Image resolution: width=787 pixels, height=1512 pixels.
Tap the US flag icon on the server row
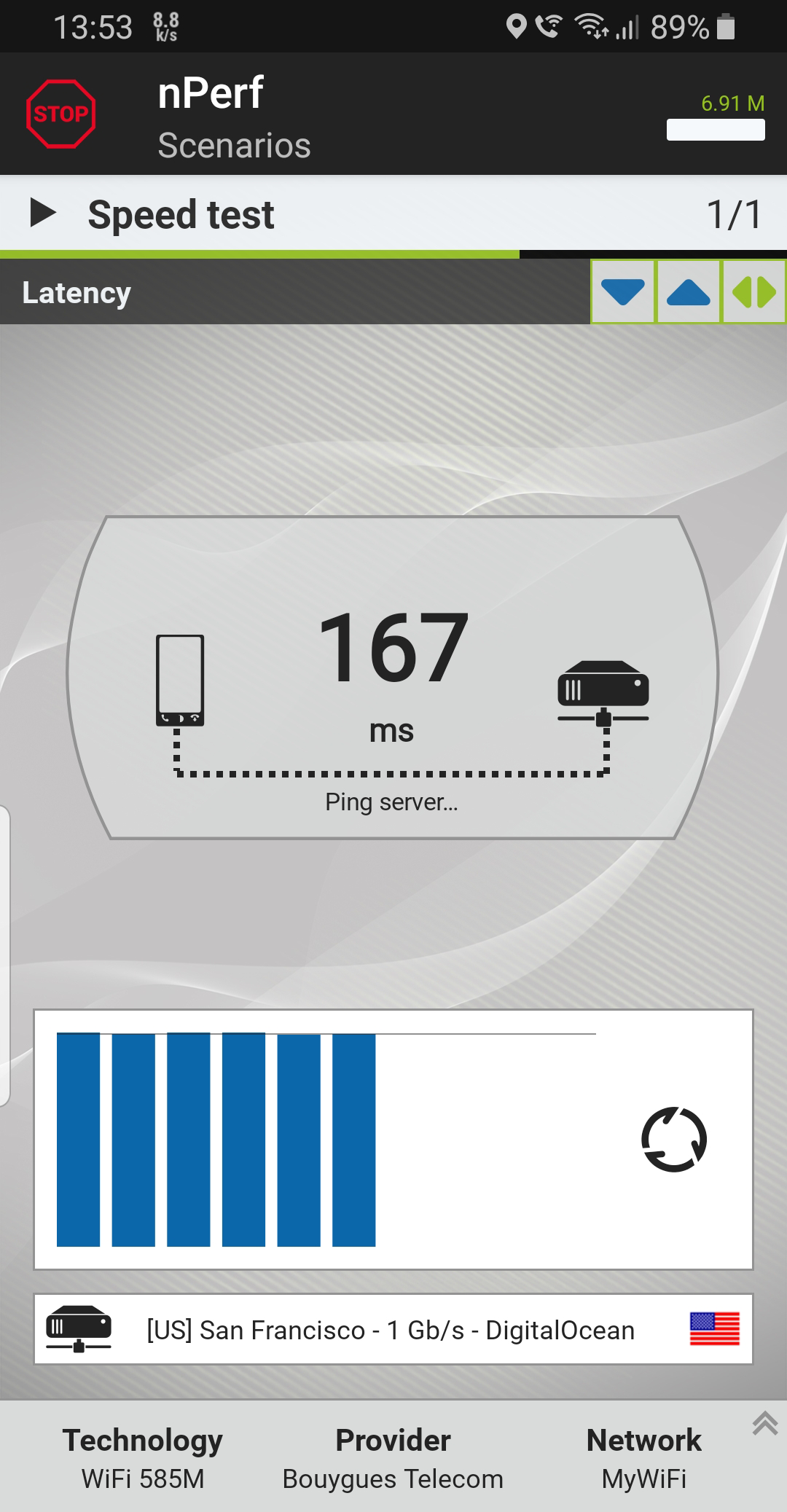coord(716,1329)
